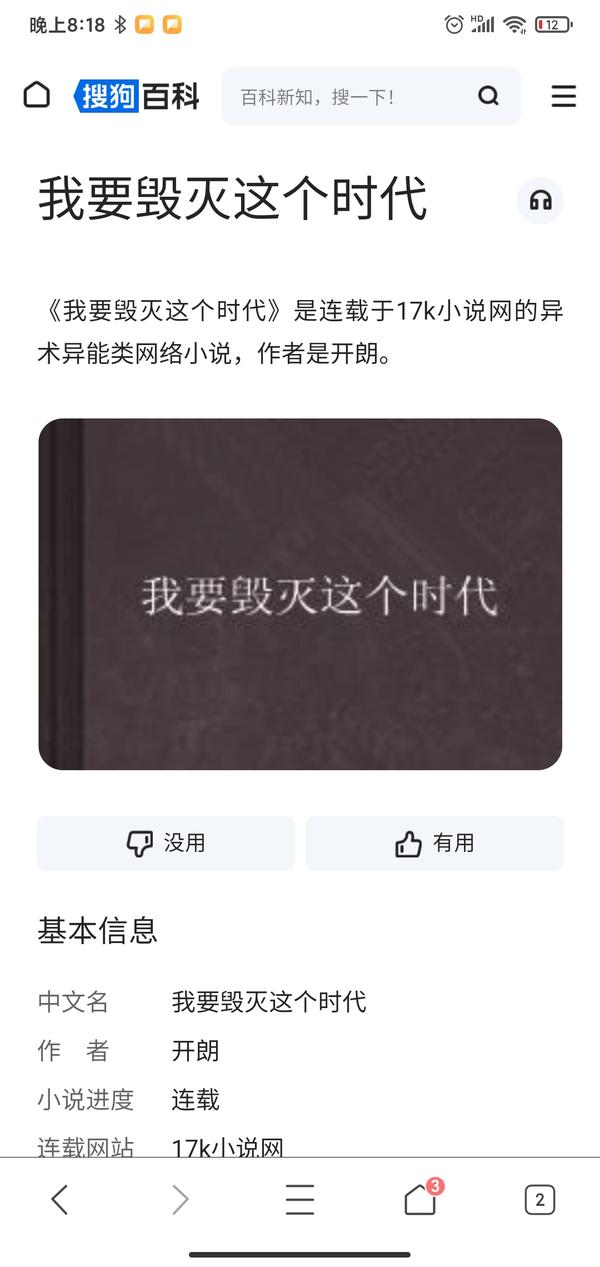Open the tab switcher showing 2 tabs
Viewport: 600px width, 1267px height.
coord(540,1199)
